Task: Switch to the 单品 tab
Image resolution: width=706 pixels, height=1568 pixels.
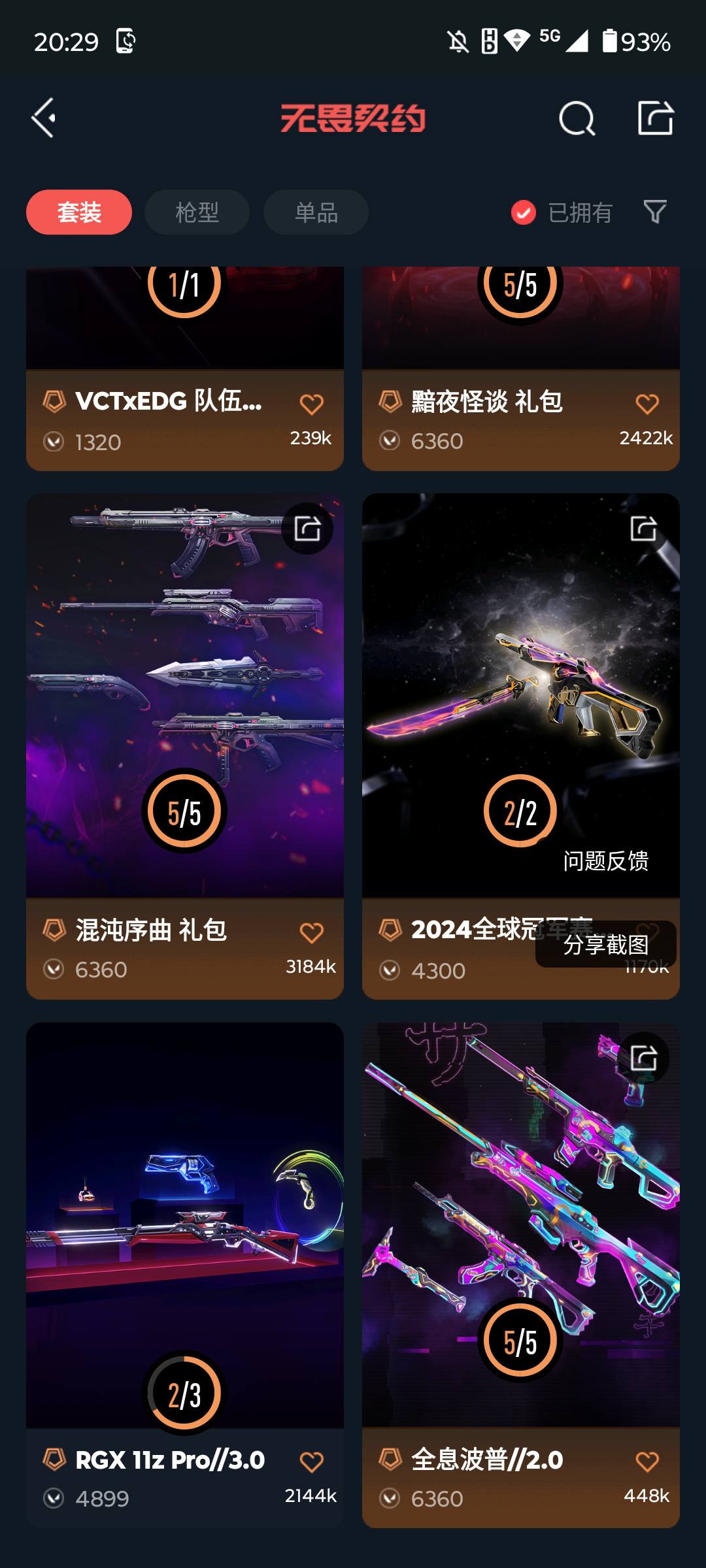Action: 315,212
